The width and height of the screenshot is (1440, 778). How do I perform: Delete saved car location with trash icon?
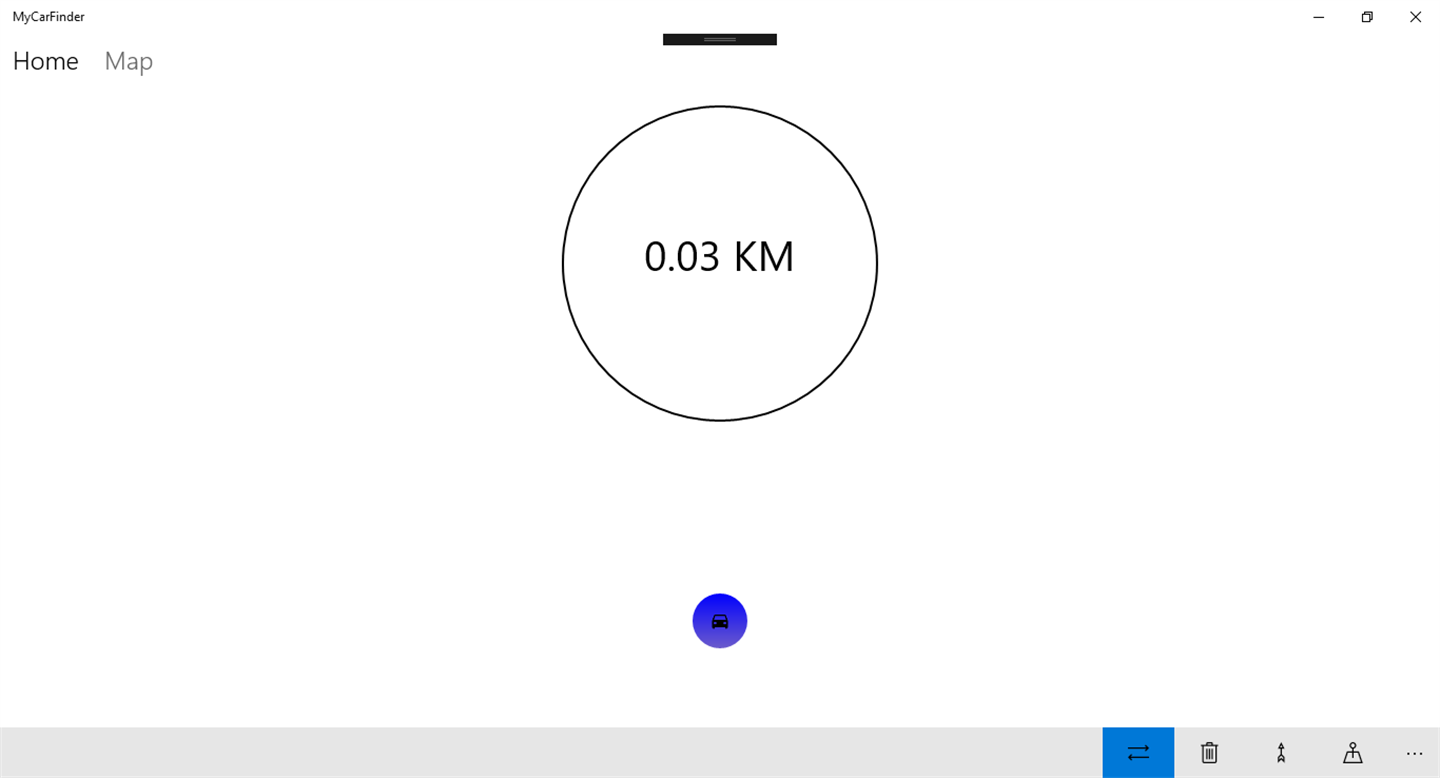click(x=1209, y=753)
